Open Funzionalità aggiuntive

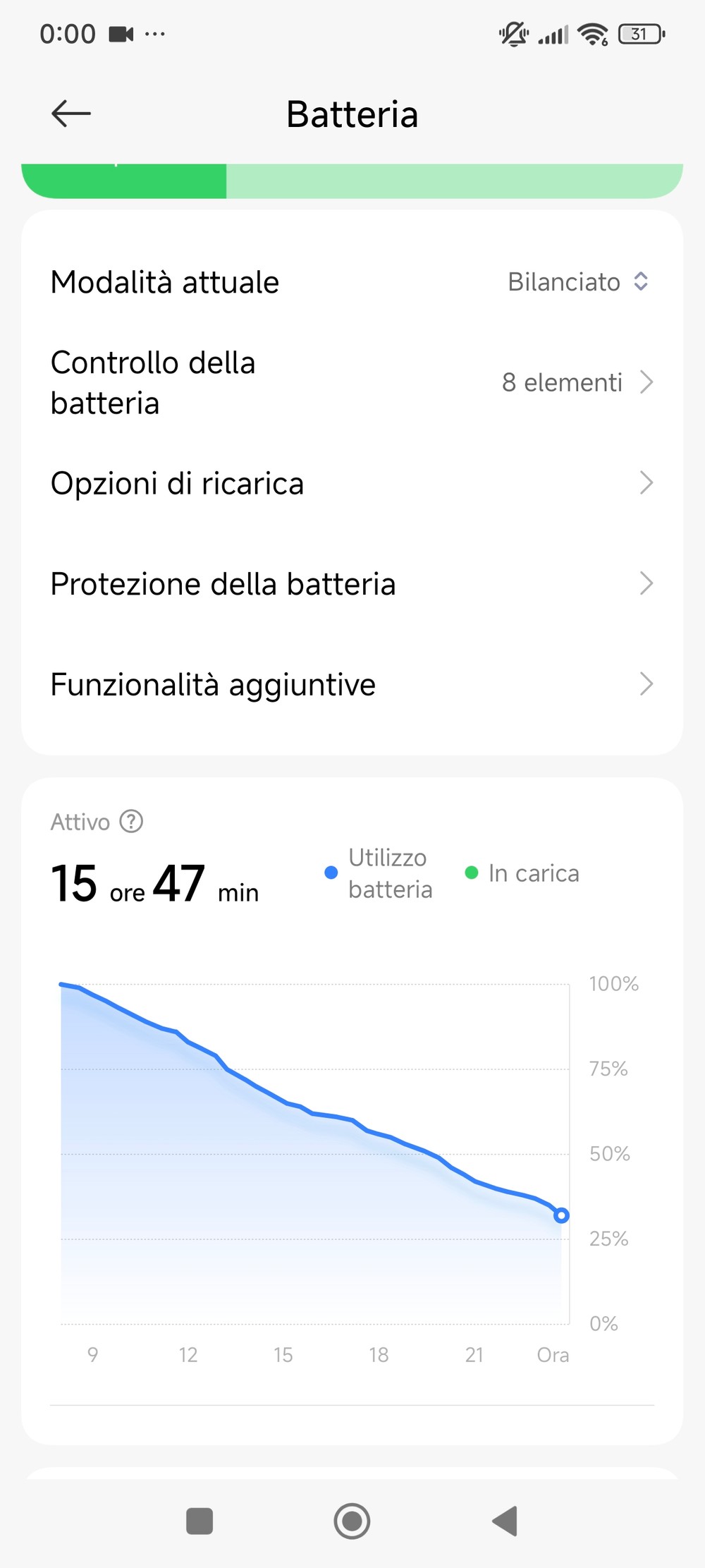(x=351, y=685)
